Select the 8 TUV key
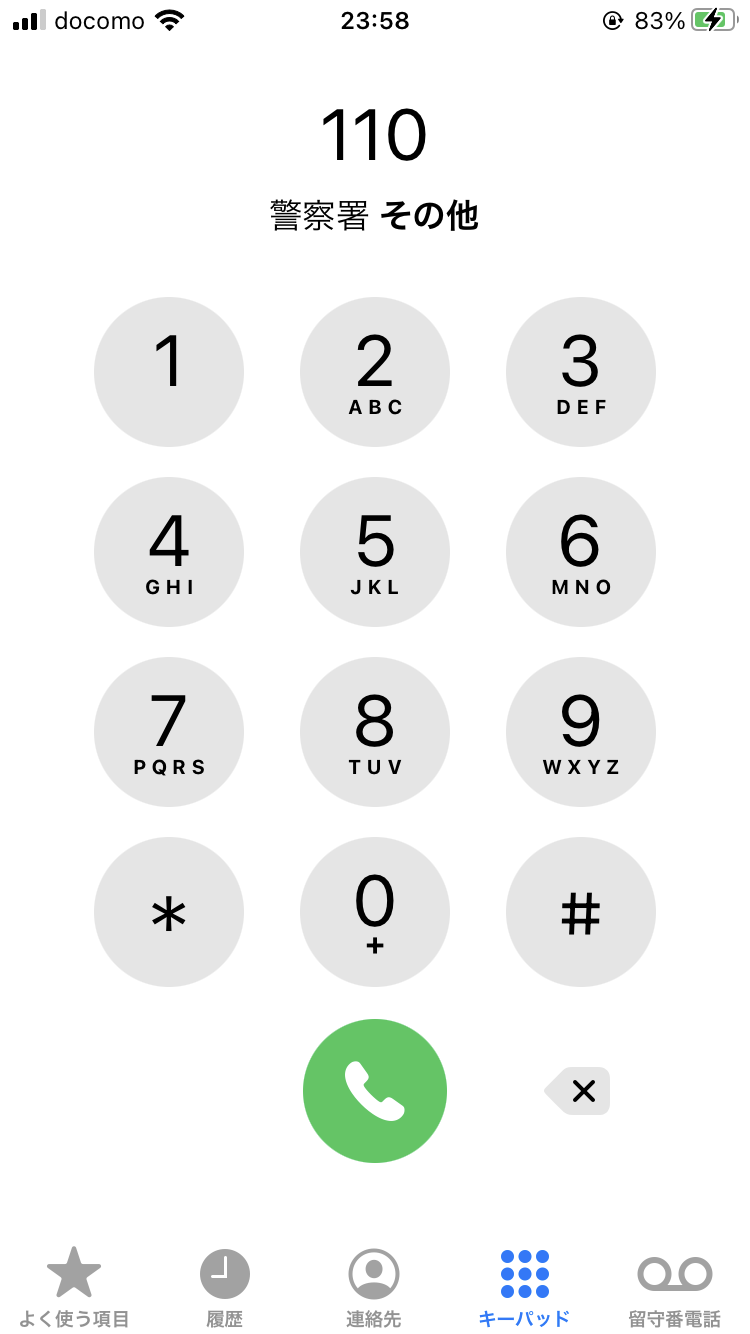The width and height of the screenshot is (750, 1334). 375,732
